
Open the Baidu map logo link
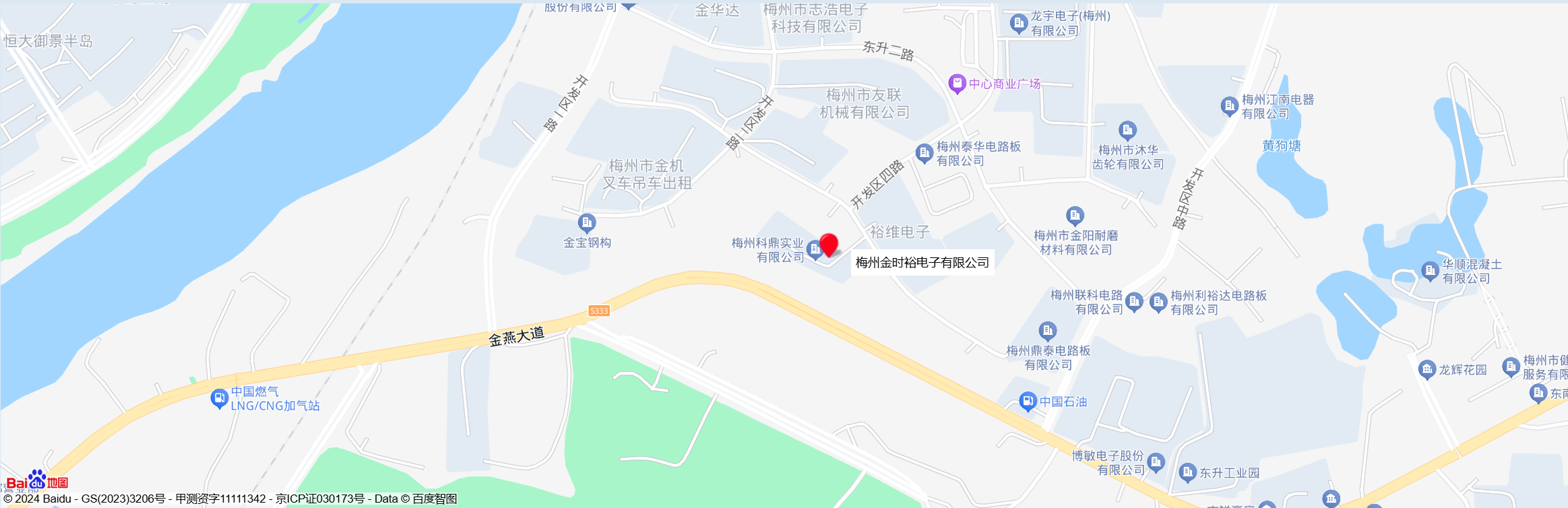point(37,481)
